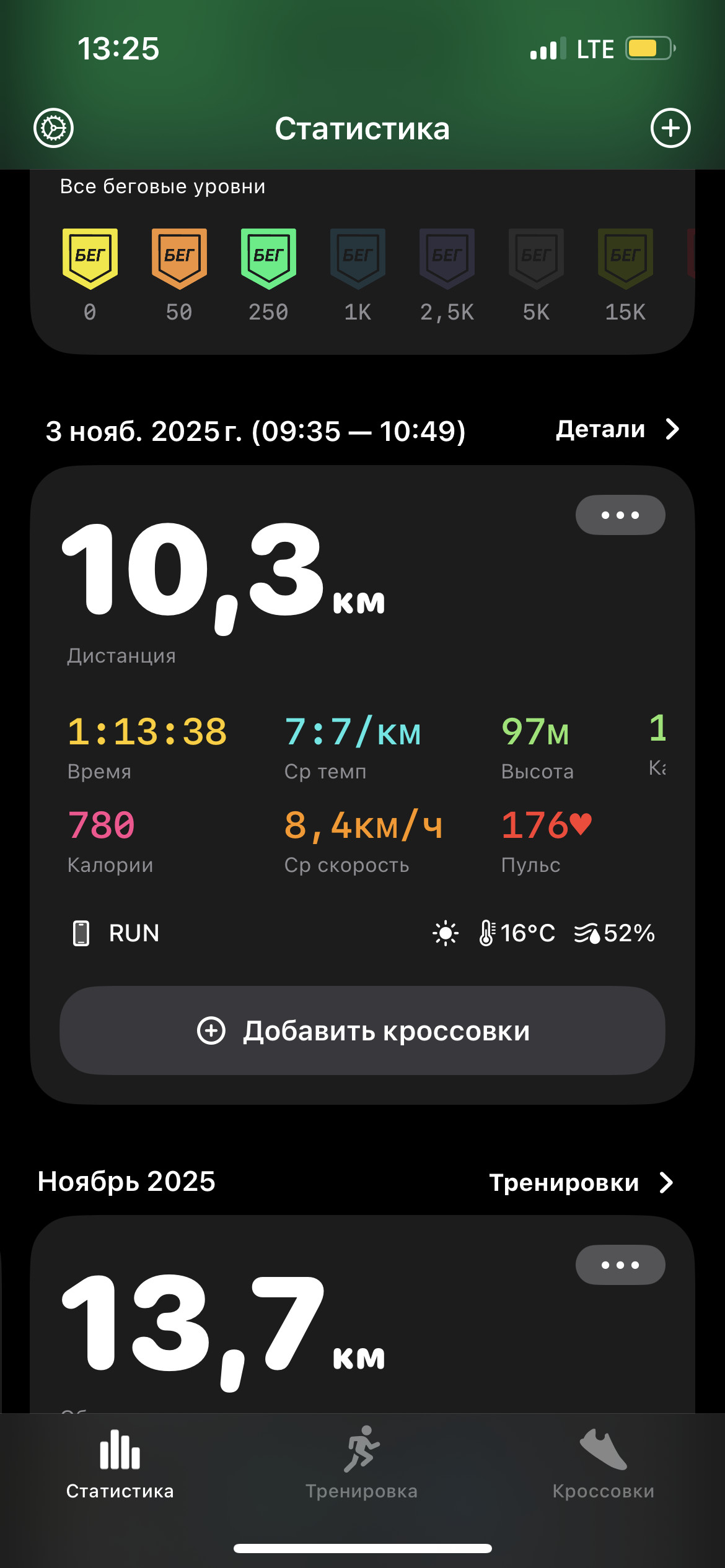
Task: Open three-dot menu on 13,7 км card
Action: coord(620,1265)
